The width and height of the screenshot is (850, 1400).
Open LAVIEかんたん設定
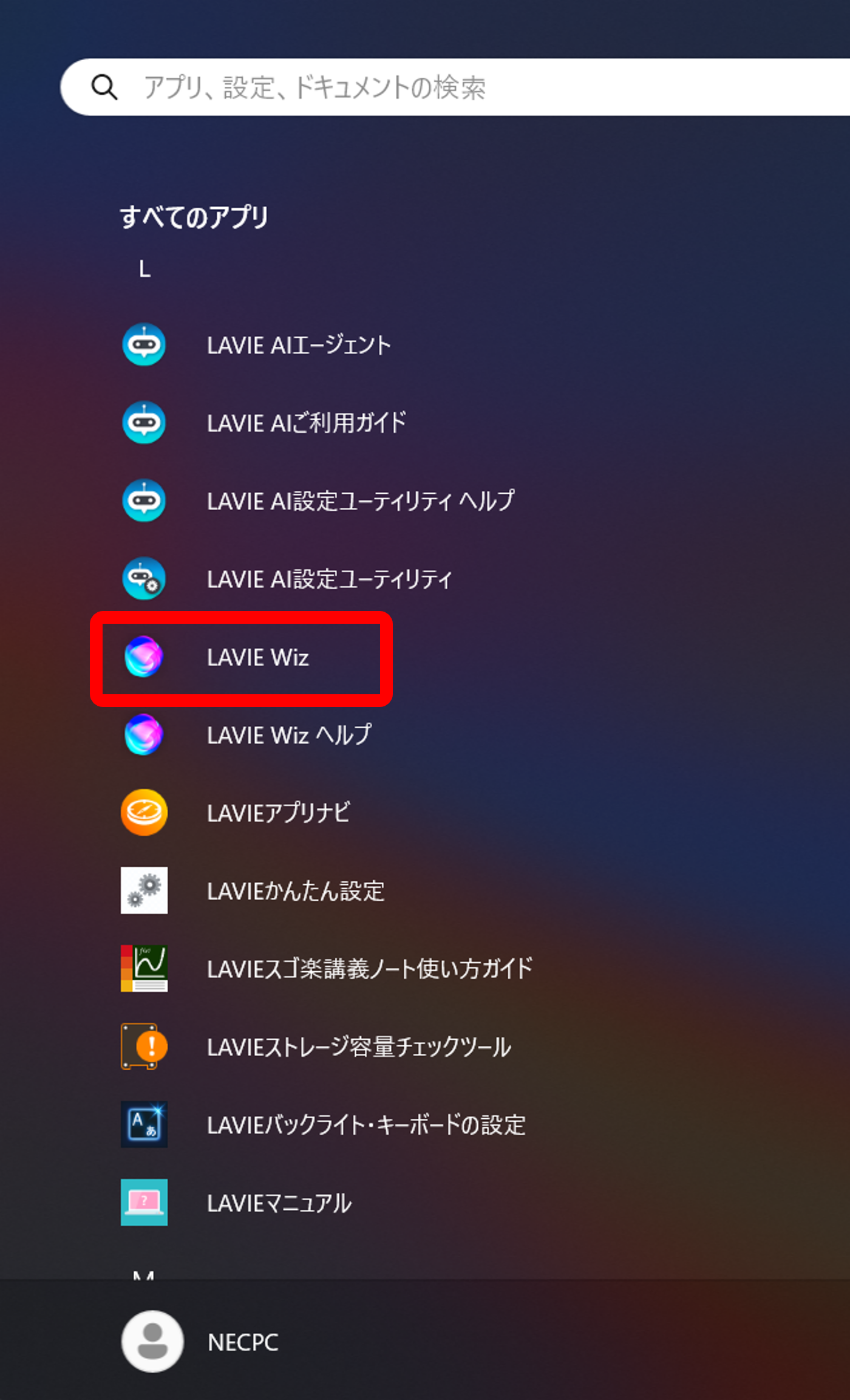pos(295,891)
